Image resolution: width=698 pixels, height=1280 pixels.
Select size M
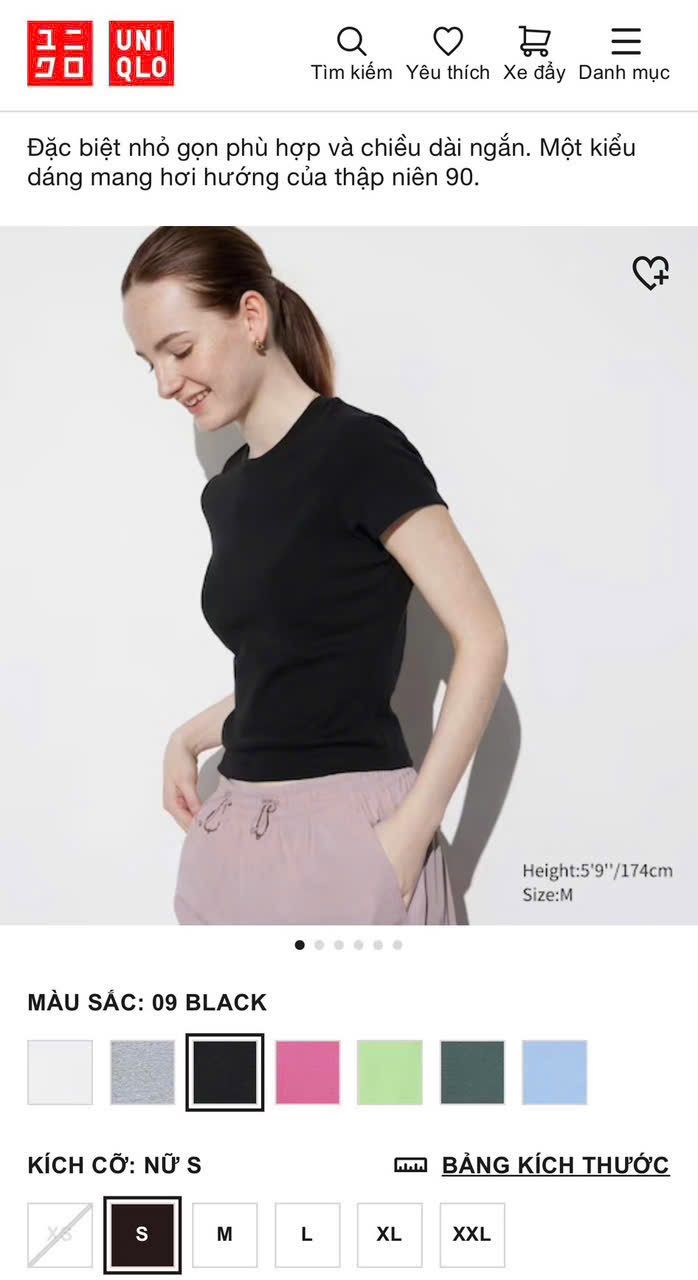click(224, 1235)
